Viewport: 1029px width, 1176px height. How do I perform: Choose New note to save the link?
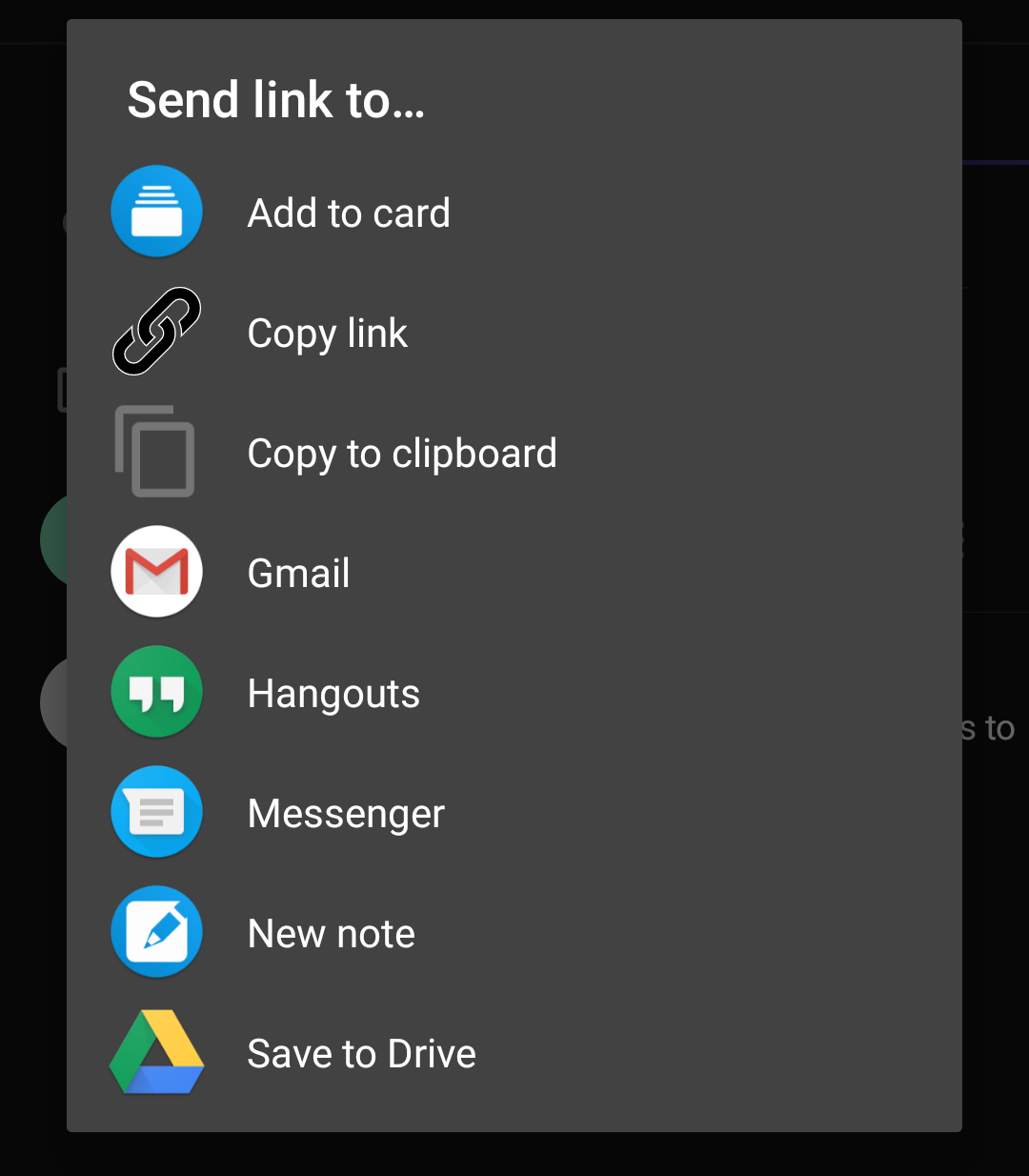click(x=331, y=933)
